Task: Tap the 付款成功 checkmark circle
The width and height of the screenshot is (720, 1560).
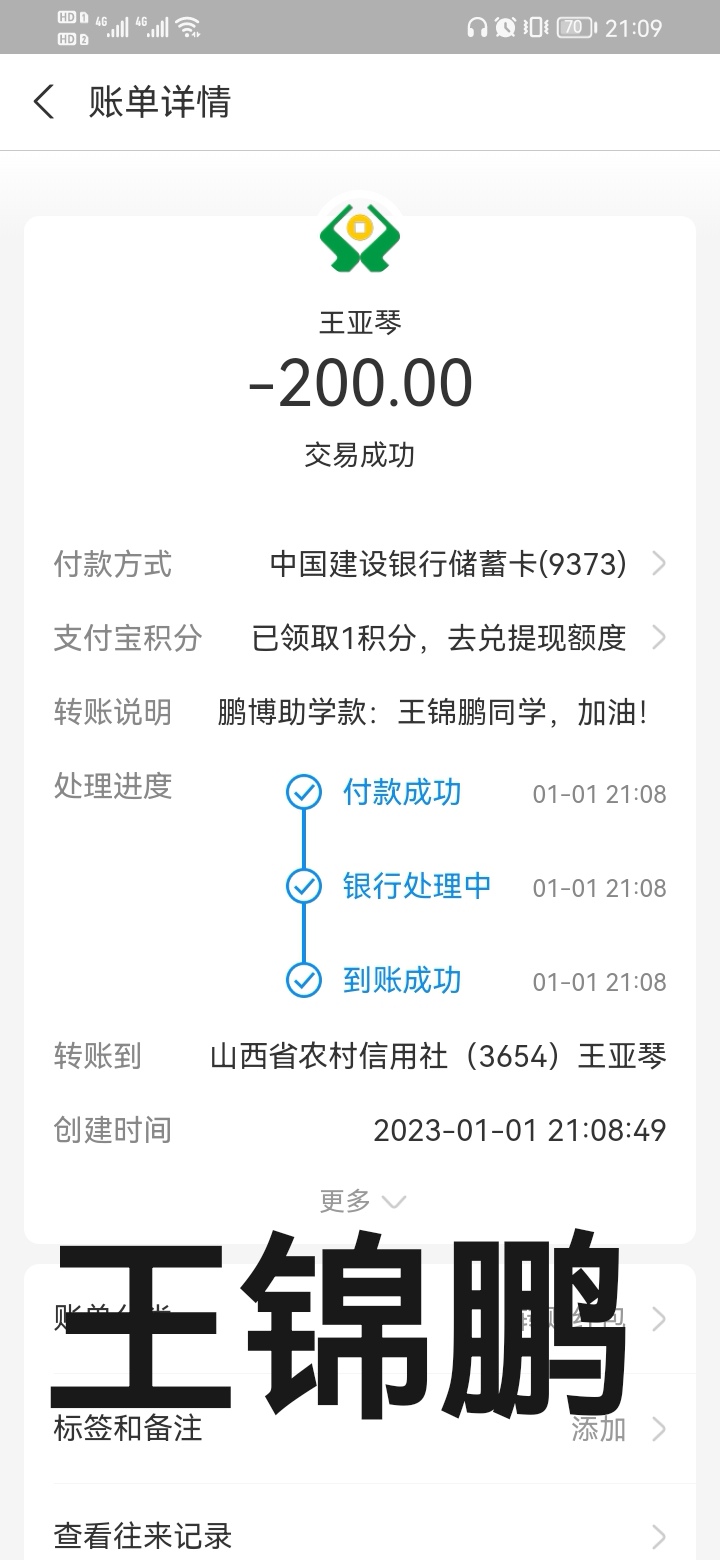Action: [x=303, y=793]
